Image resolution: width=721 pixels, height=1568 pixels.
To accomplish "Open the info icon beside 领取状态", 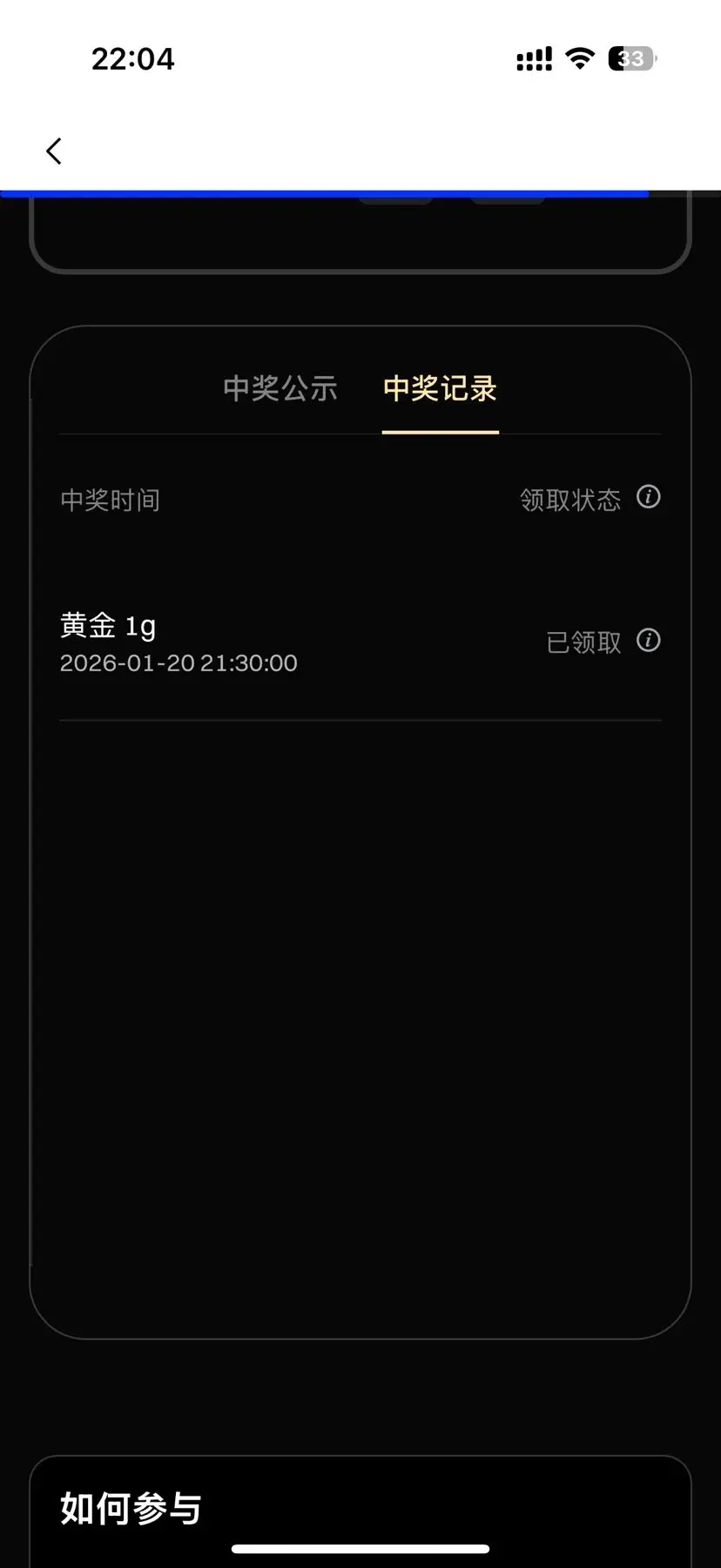I will coord(648,498).
